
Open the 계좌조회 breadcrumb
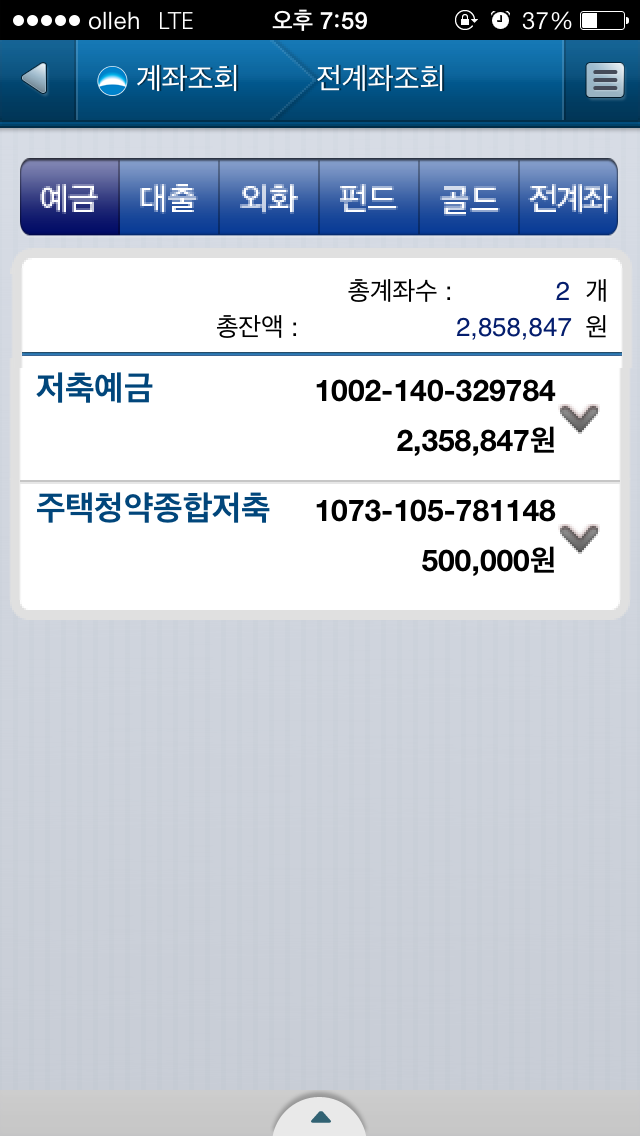click(170, 79)
